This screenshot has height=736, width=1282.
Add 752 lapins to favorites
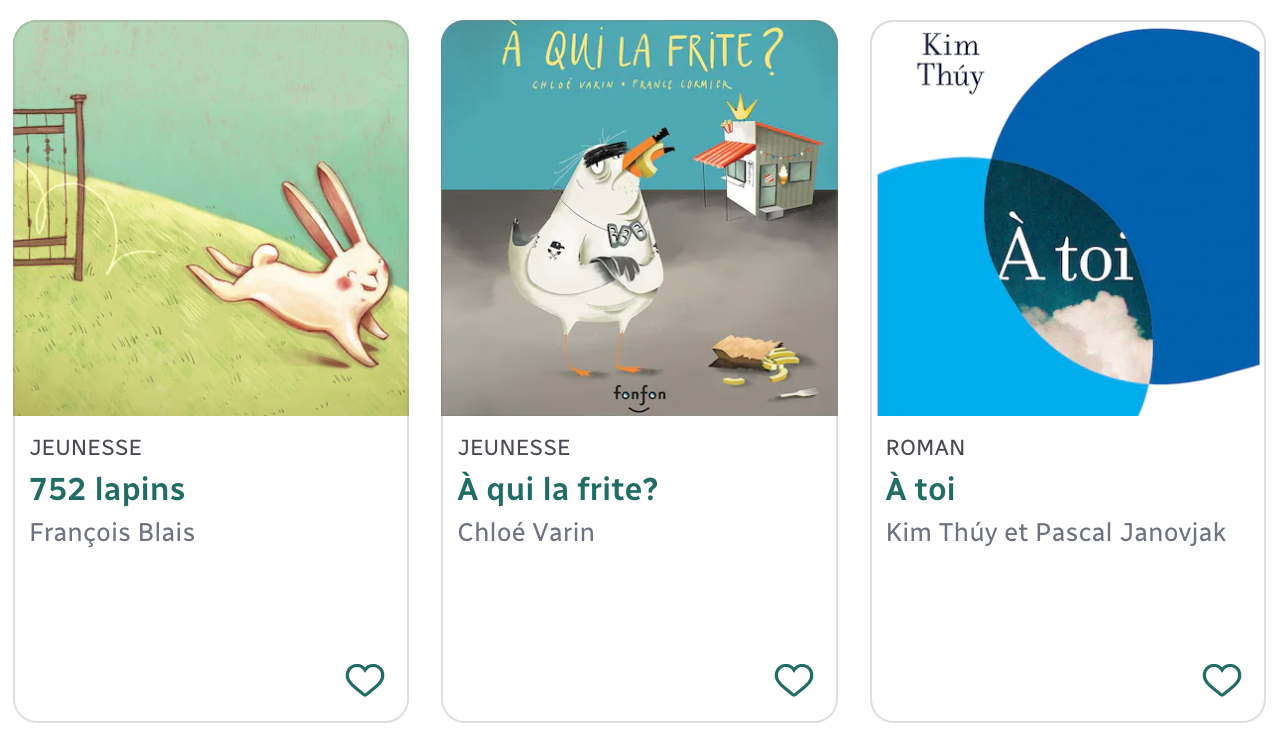365,680
